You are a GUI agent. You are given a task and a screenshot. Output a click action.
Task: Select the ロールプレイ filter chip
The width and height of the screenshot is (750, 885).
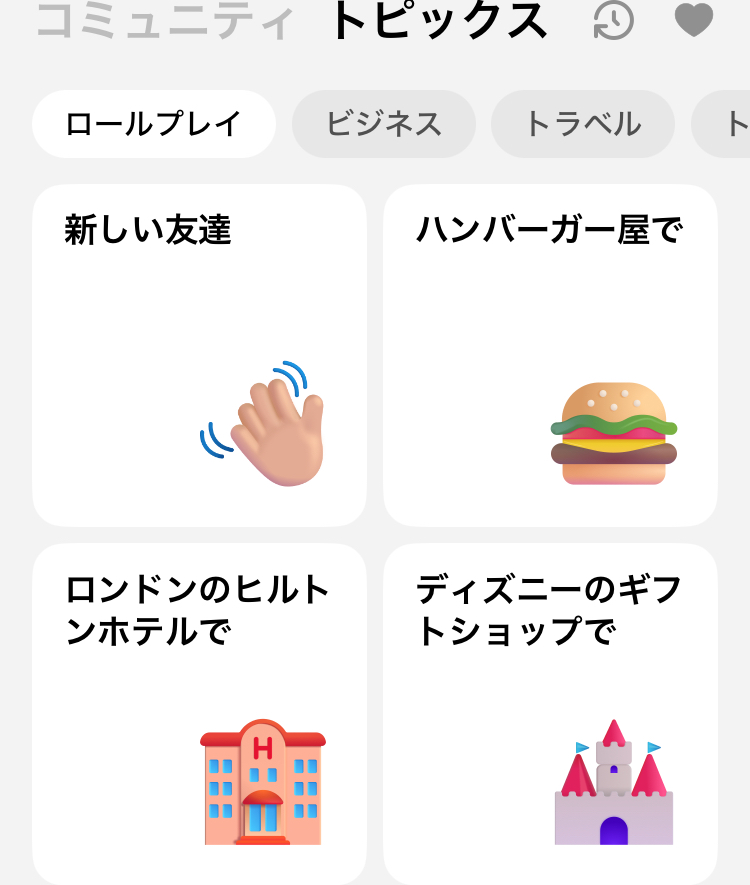153,123
